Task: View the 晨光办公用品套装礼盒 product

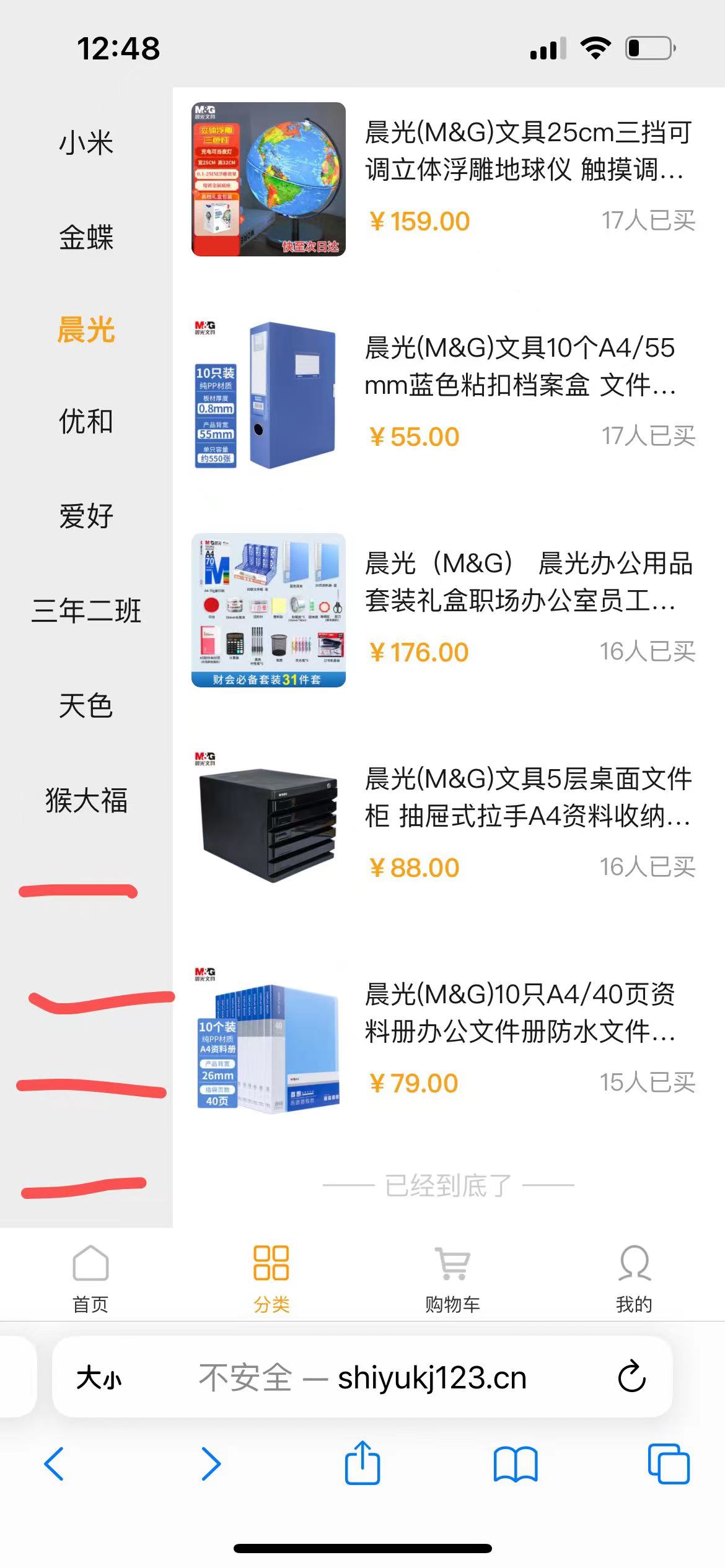Action: 528,581
